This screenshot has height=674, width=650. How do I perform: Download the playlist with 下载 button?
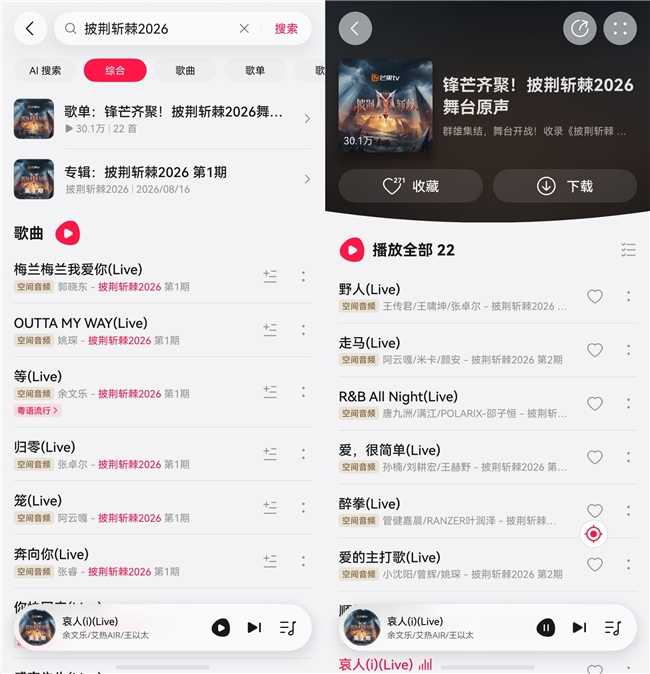point(565,186)
